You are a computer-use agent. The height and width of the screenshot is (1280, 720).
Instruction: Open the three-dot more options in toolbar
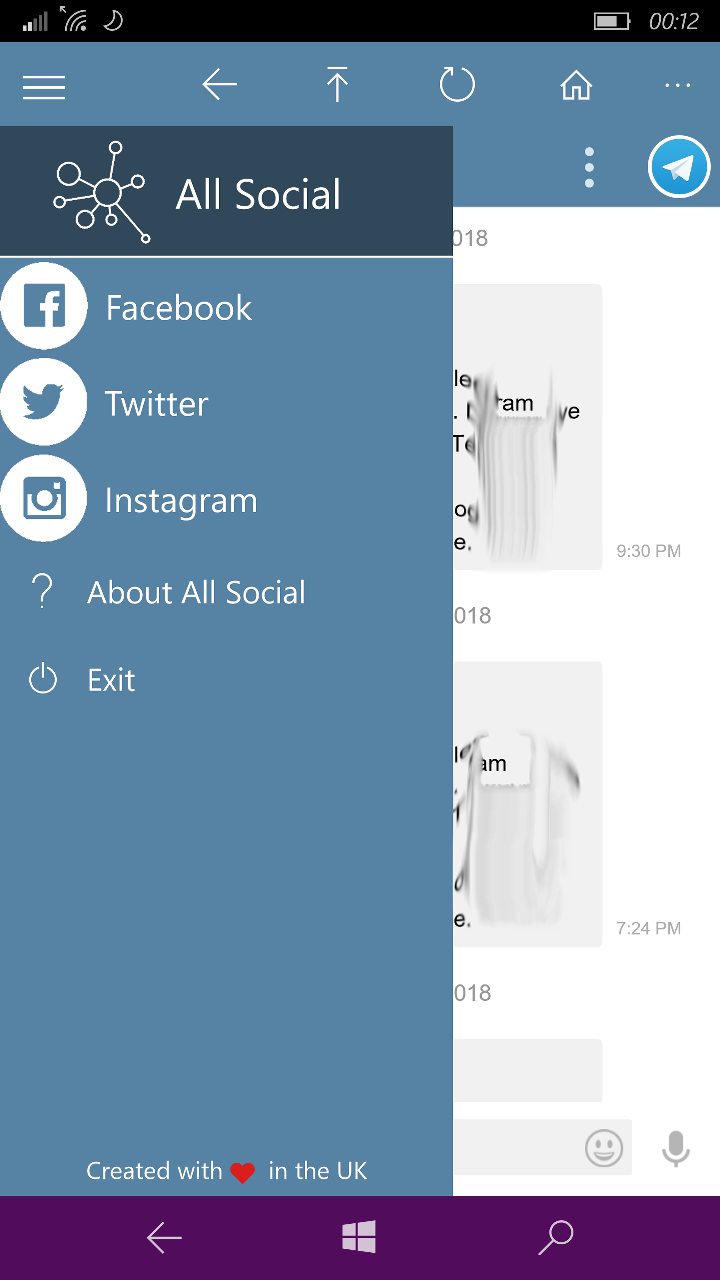point(677,86)
